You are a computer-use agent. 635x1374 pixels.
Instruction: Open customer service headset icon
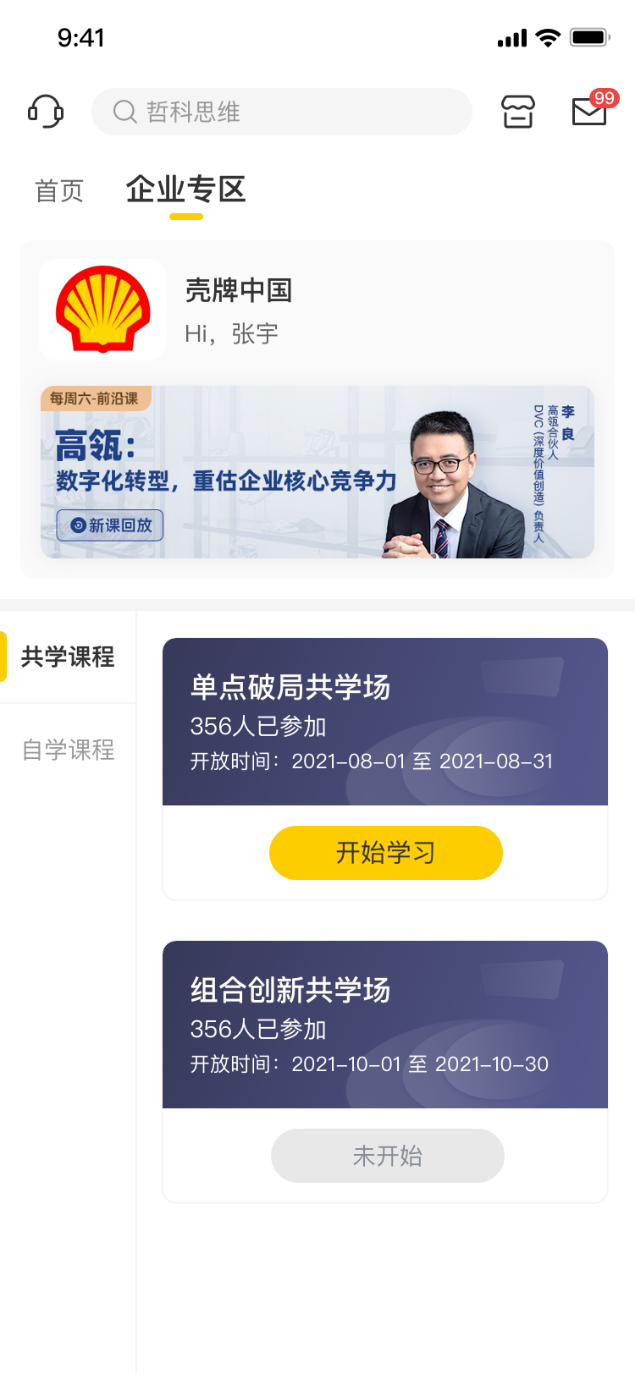point(45,111)
